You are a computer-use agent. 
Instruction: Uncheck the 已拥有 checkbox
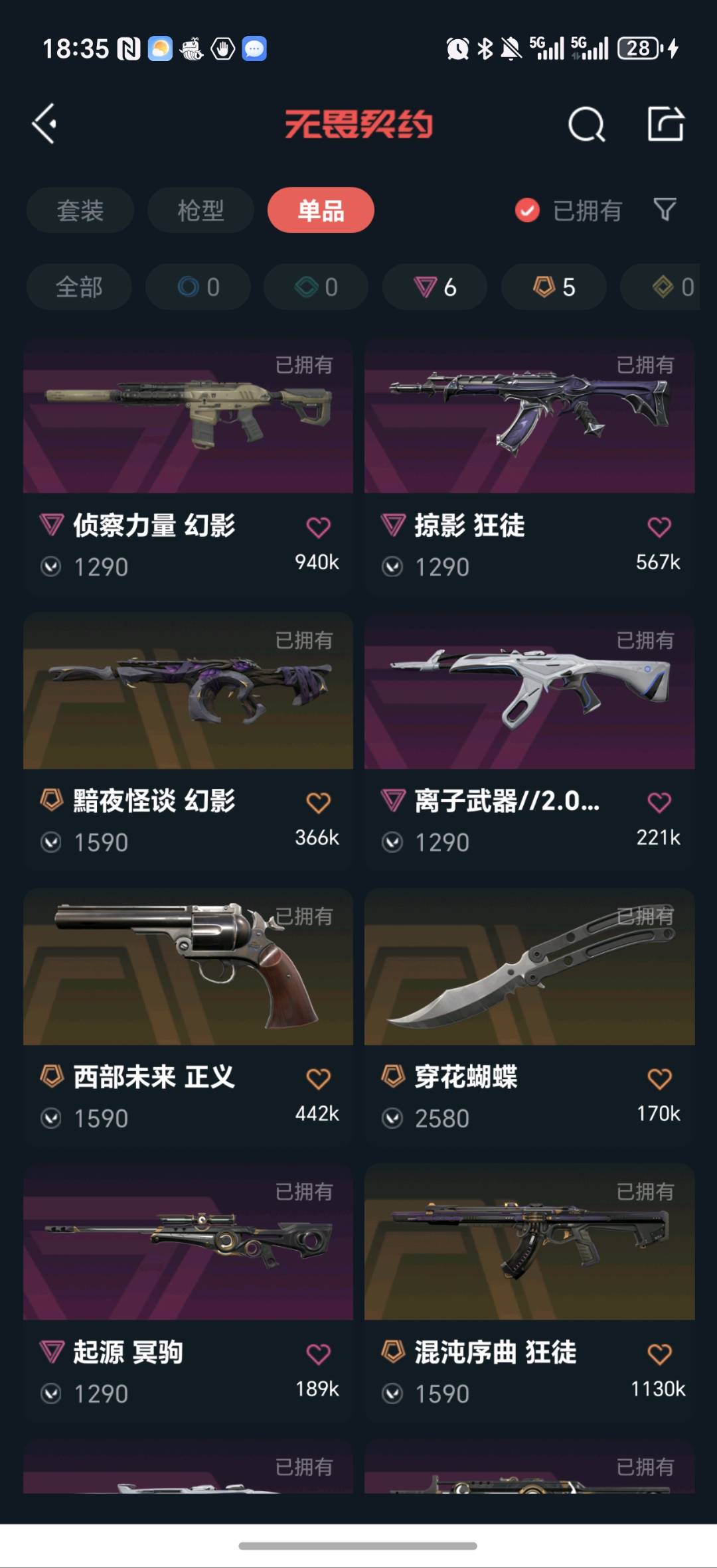528,210
